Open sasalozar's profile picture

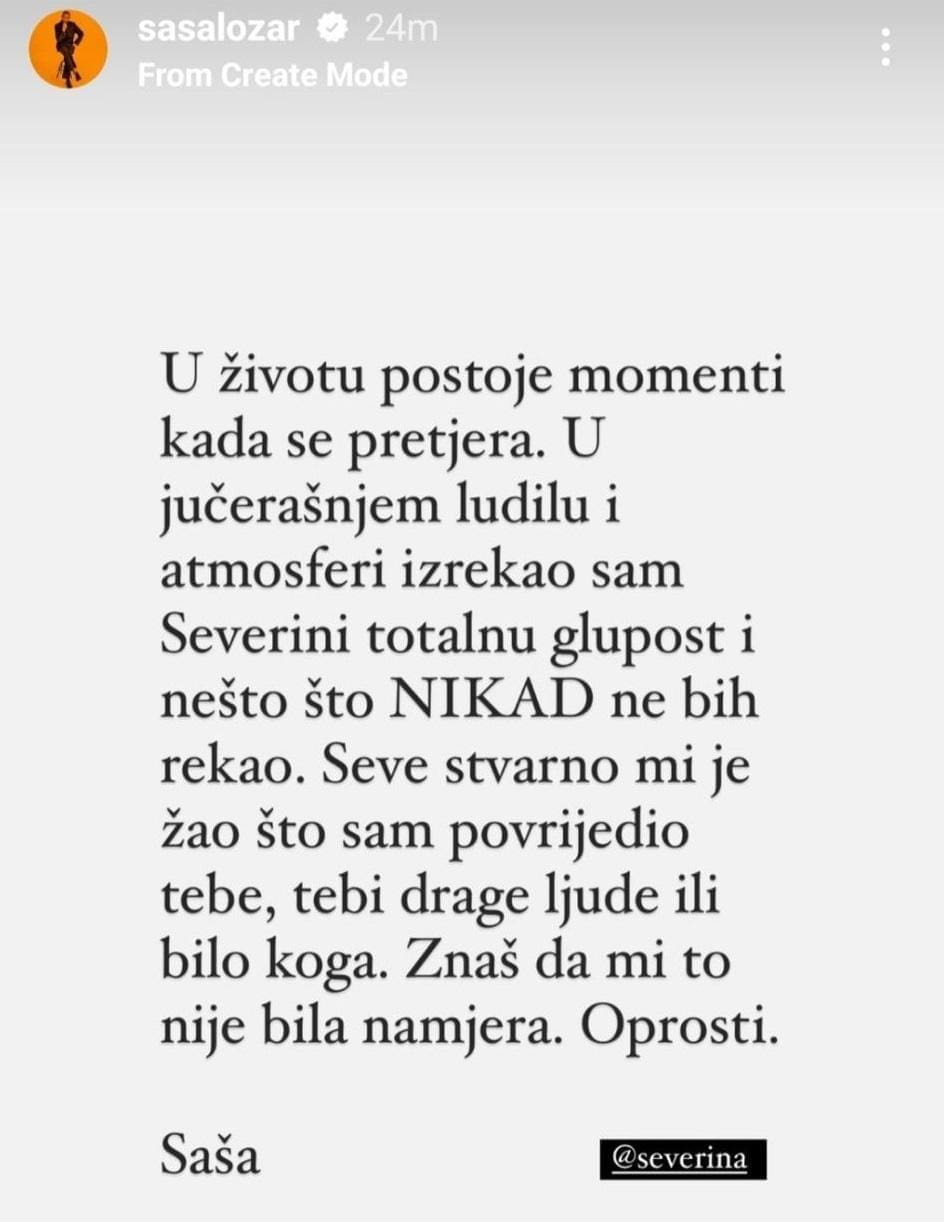tap(68, 52)
